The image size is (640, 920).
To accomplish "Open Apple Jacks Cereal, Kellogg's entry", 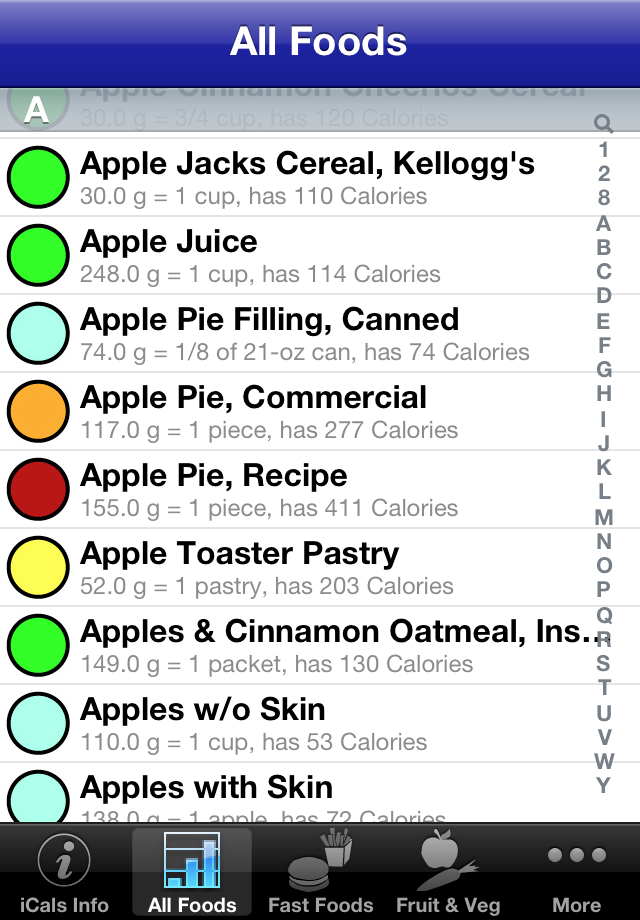I will point(300,178).
